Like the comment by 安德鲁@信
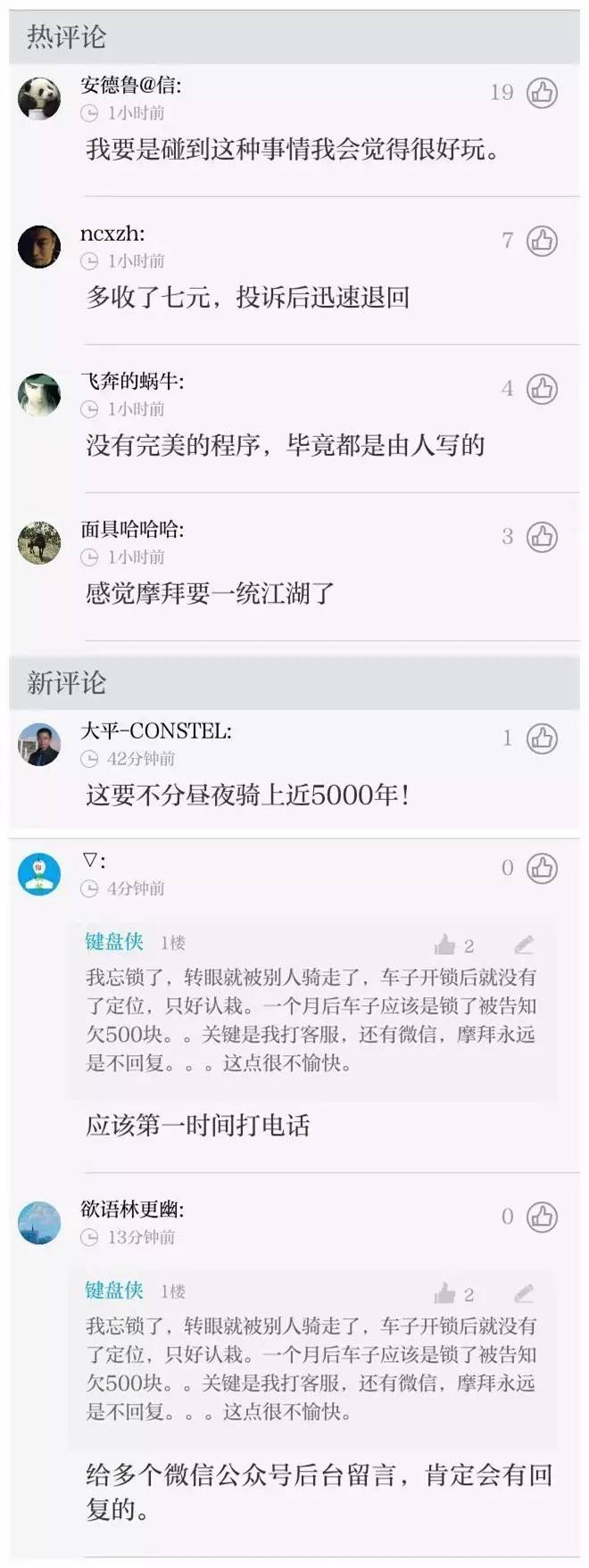589x1568 pixels. (x=542, y=93)
